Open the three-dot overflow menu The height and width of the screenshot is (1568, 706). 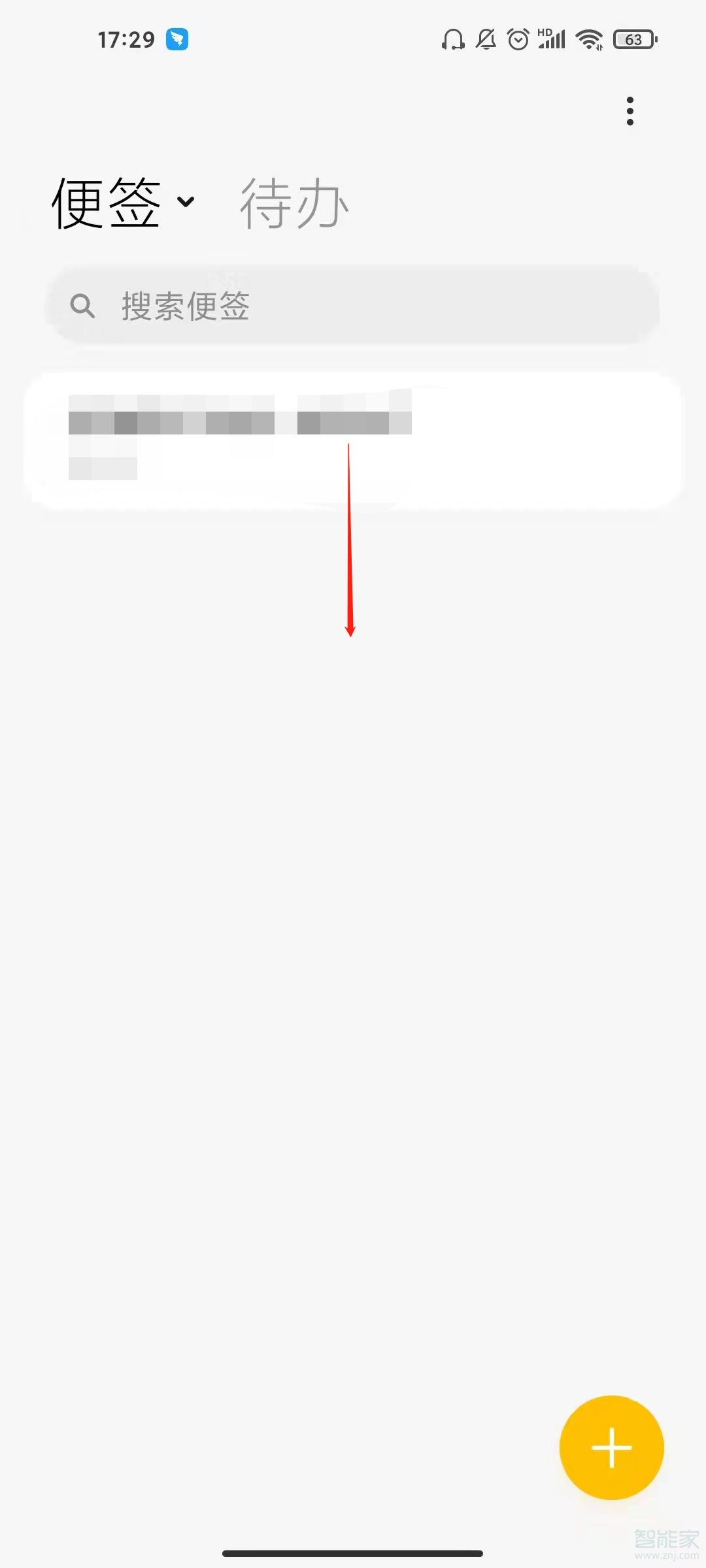coord(630,111)
